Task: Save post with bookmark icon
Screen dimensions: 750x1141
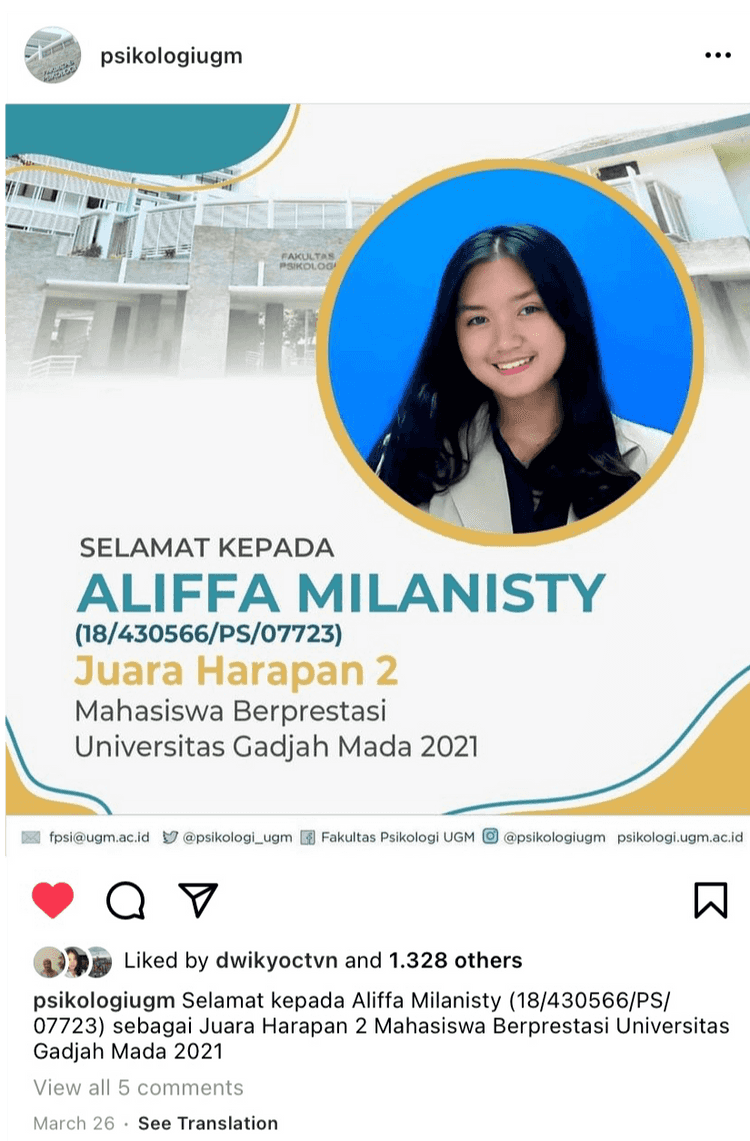Action: pyautogui.click(x=710, y=900)
